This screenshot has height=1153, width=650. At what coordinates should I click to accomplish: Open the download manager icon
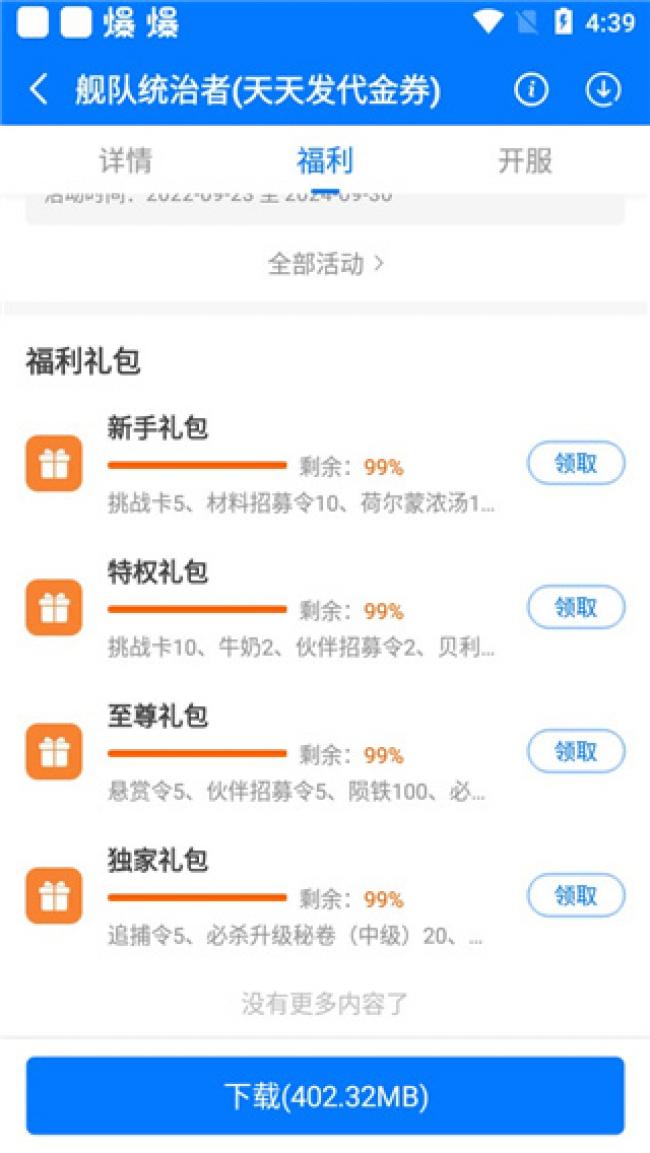point(603,90)
